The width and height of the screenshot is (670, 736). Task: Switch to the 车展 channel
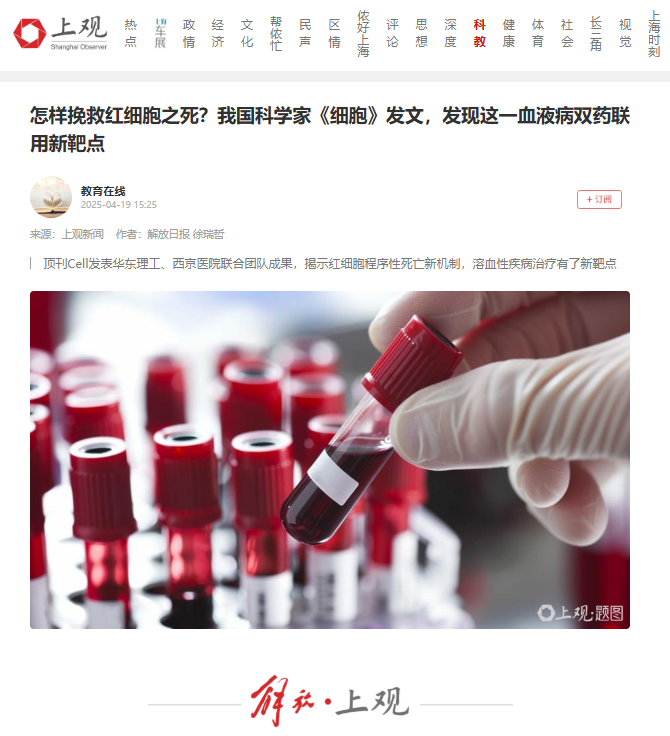[x=159, y=33]
